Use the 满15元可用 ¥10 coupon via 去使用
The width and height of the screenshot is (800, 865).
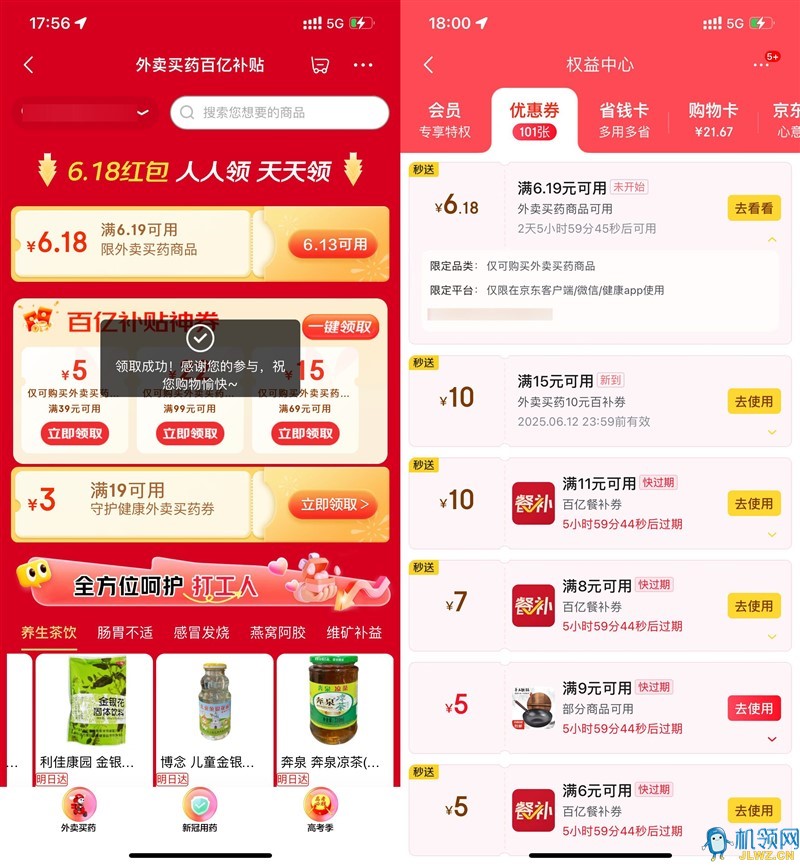coord(753,401)
